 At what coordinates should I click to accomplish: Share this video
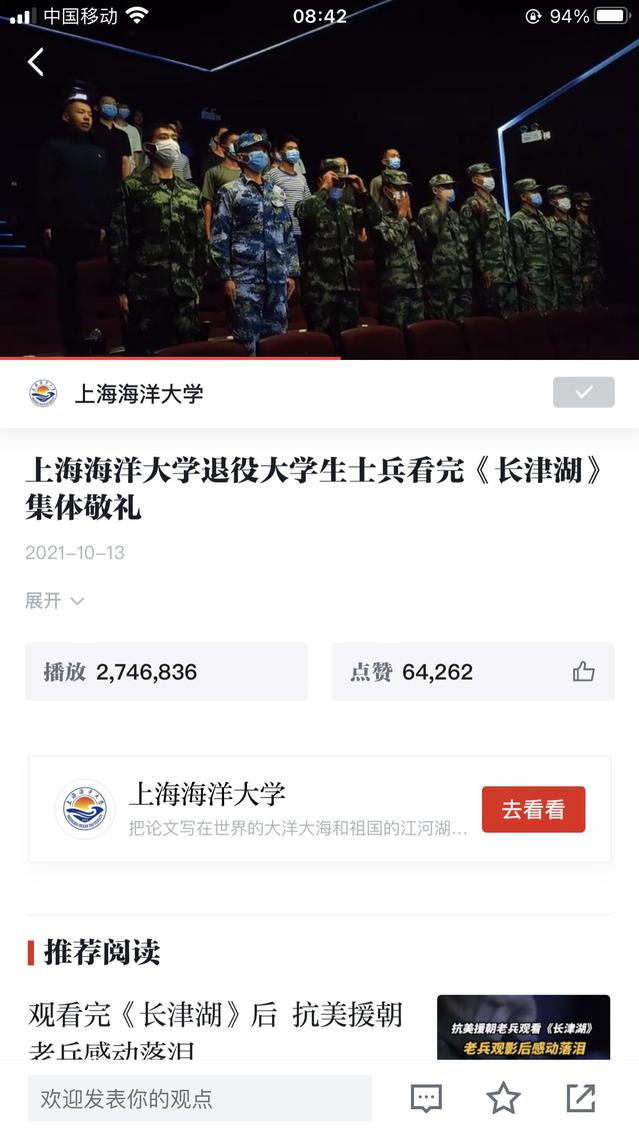click(x=580, y=1098)
